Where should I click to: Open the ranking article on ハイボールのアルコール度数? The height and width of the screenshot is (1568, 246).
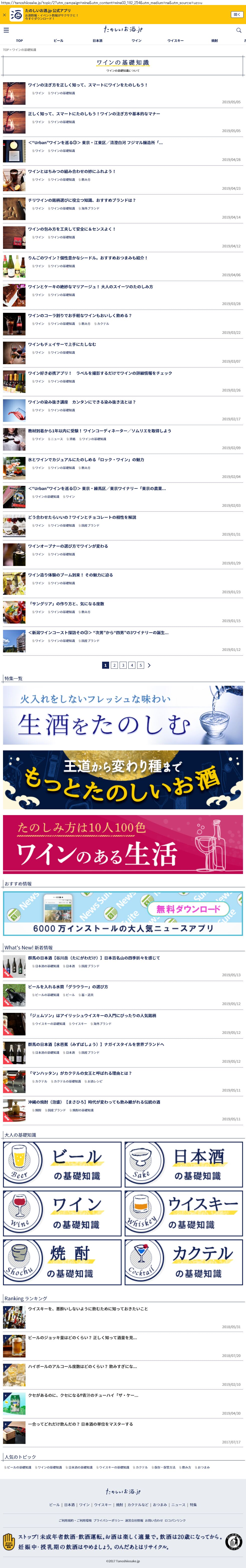tap(83, 1366)
